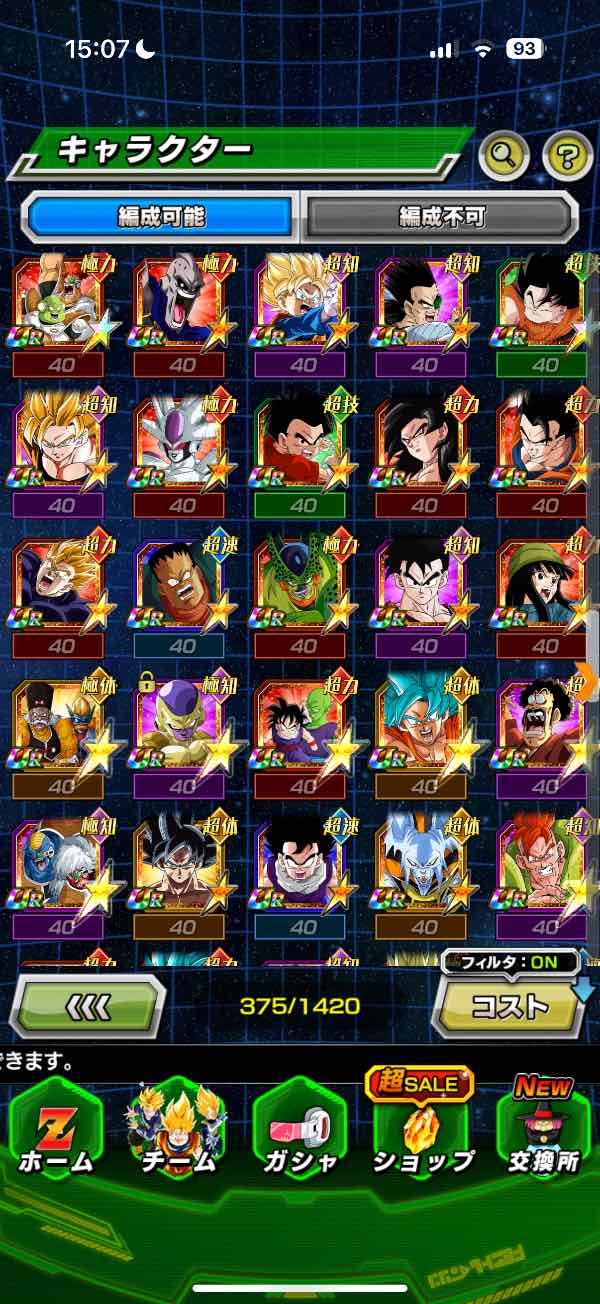600x1304 pixels.
Task: Tap the green back arrows button
Action: pos(88,1005)
